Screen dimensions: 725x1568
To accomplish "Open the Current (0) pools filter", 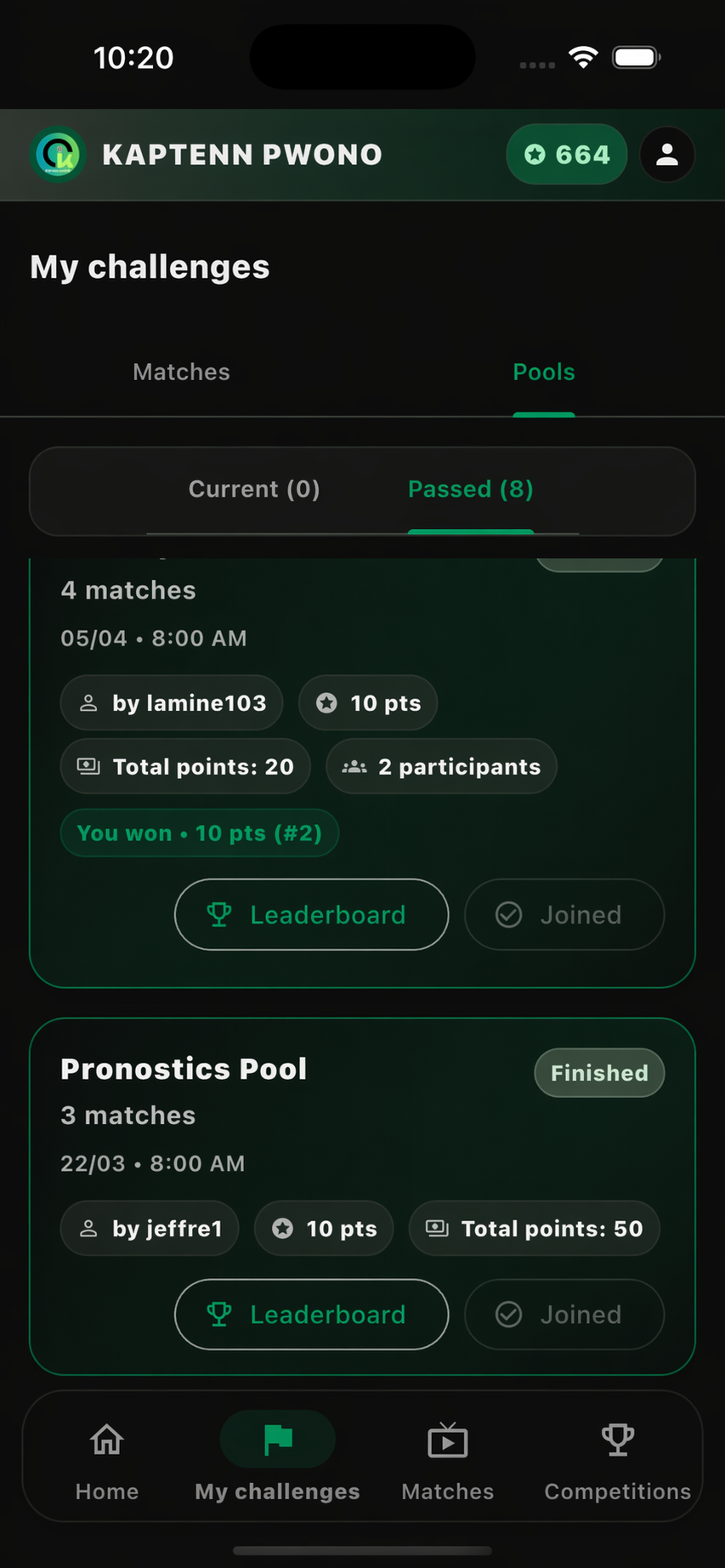I will point(253,489).
